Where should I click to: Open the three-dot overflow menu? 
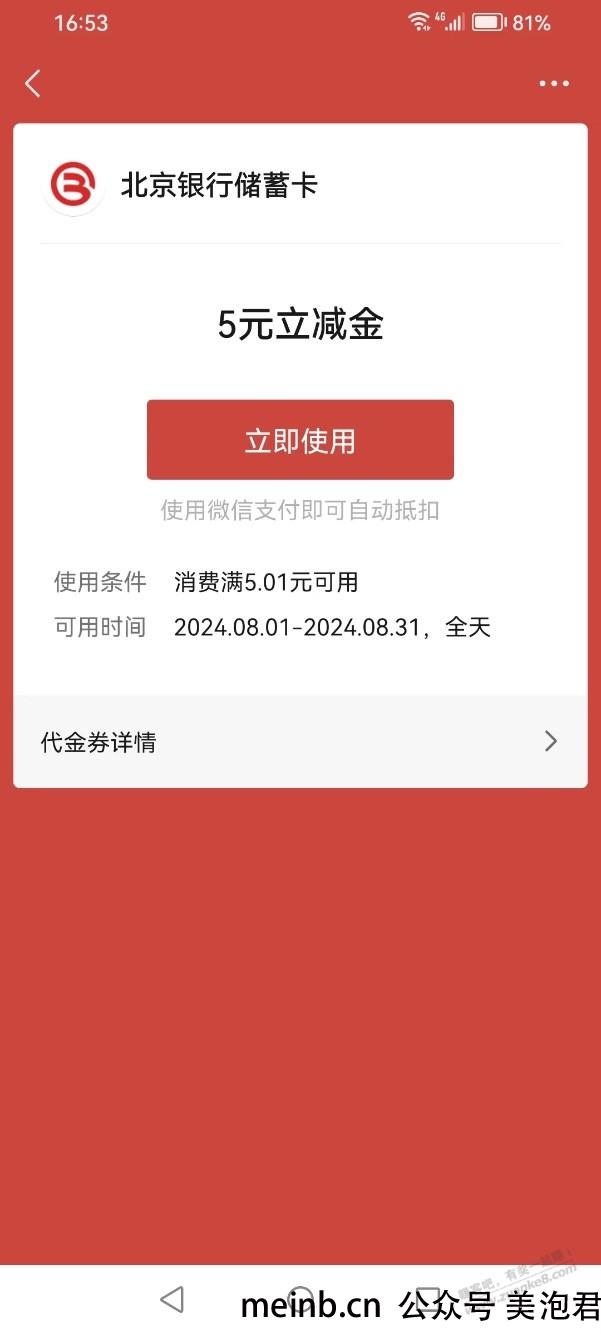pos(553,84)
